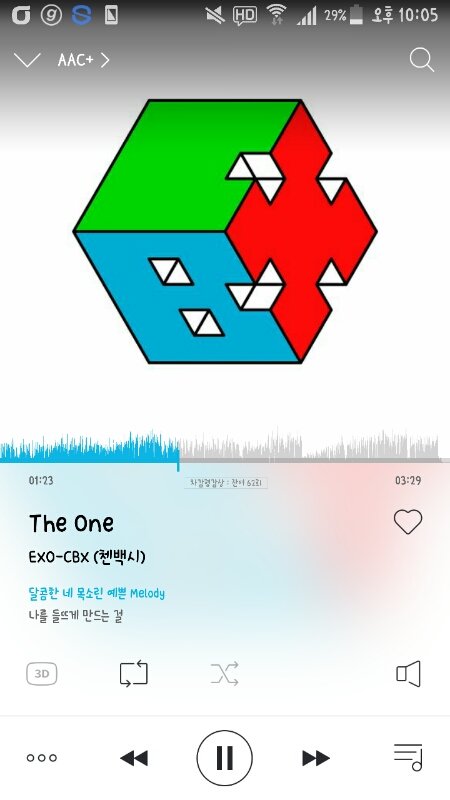Image resolution: width=450 pixels, height=800 pixels.
Task: Open the three-dot more options menu
Action: coord(42,758)
